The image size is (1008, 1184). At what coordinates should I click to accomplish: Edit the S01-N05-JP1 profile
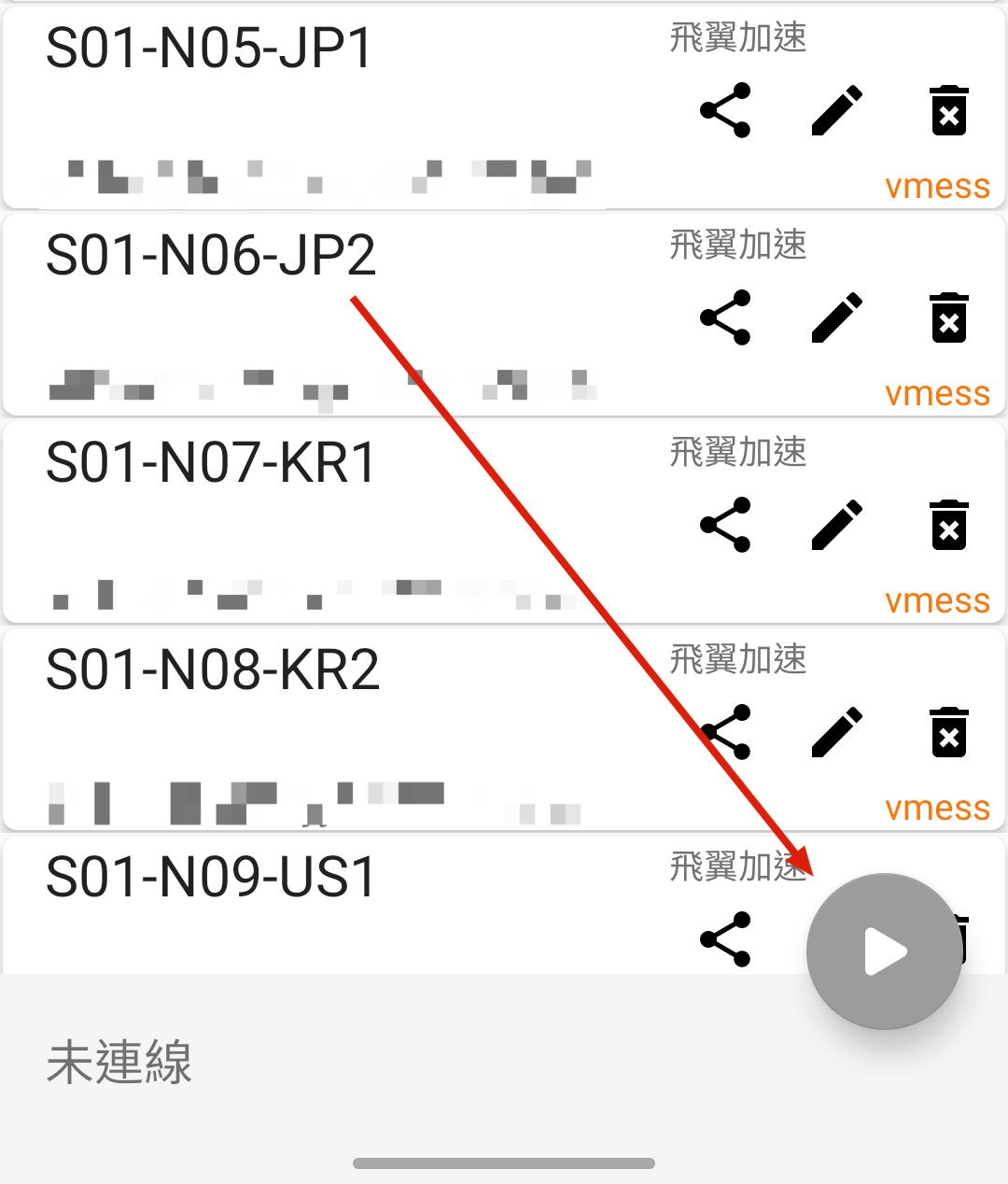[836, 109]
